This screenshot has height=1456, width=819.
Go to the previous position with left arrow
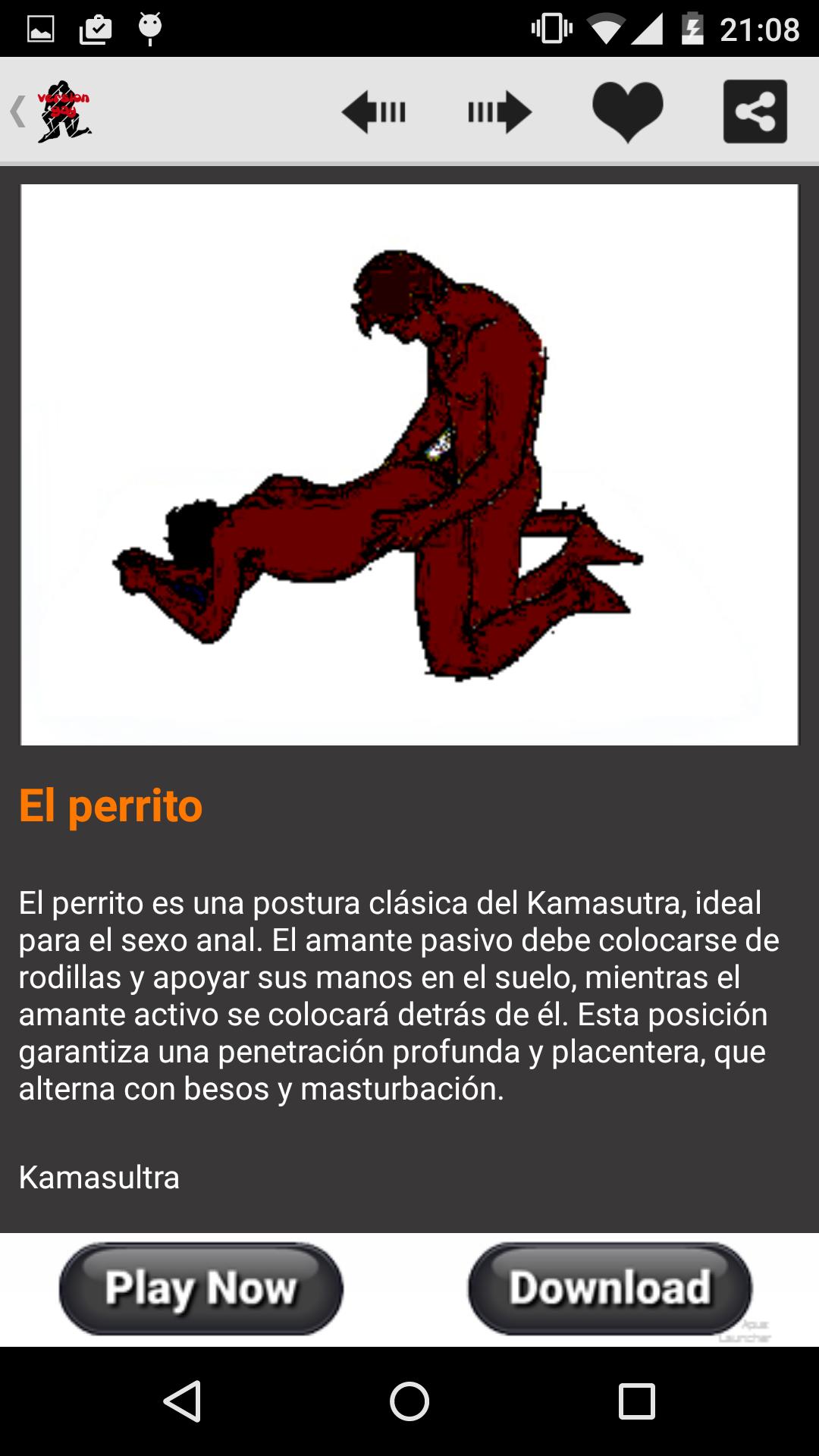pyautogui.click(x=374, y=112)
